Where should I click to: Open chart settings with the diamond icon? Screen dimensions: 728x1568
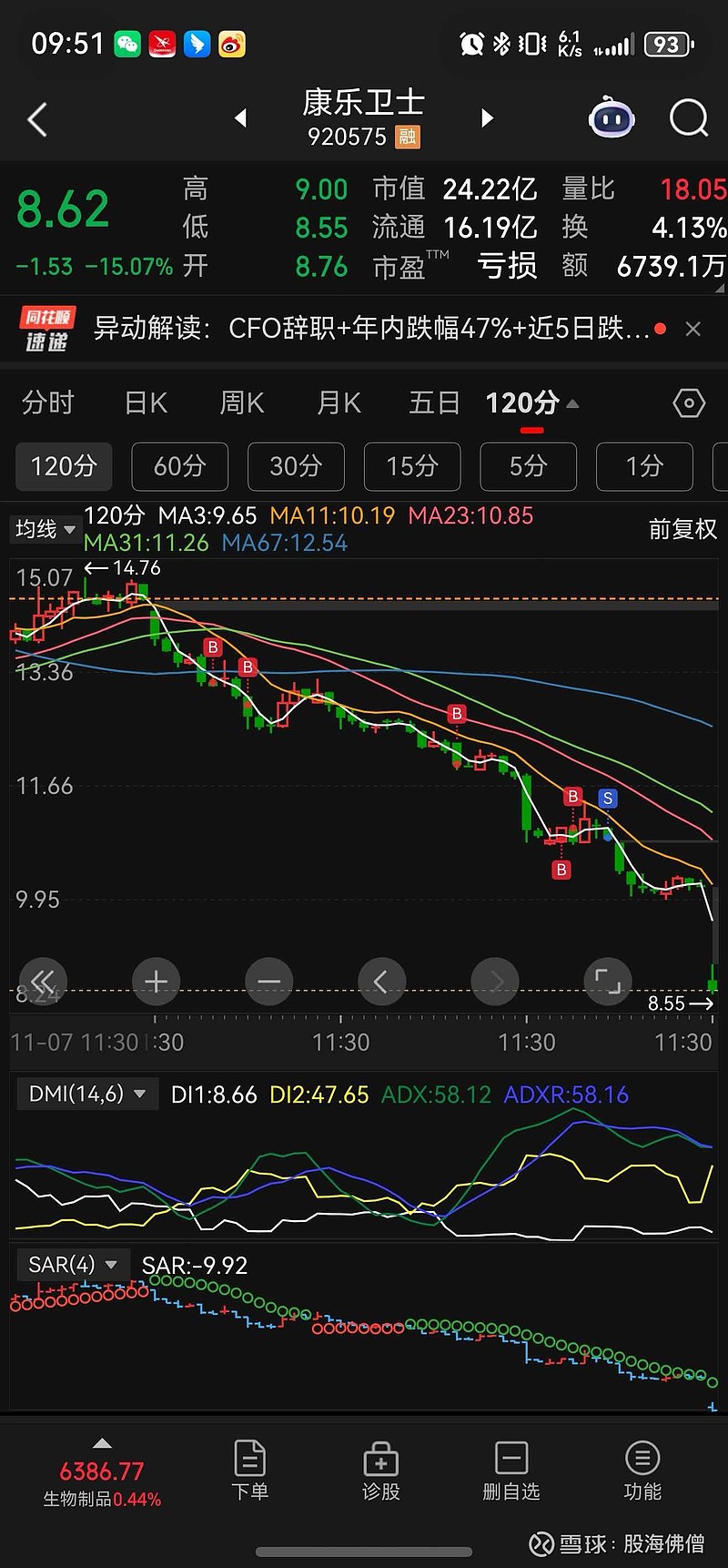(x=689, y=402)
